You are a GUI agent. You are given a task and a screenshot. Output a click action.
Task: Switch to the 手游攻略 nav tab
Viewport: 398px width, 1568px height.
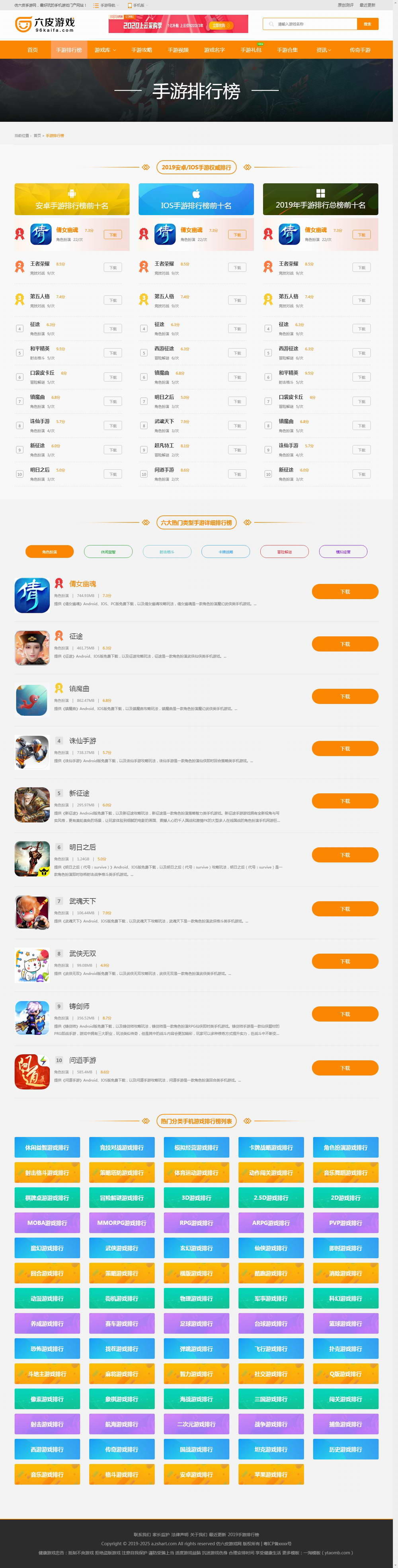[141, 50]
